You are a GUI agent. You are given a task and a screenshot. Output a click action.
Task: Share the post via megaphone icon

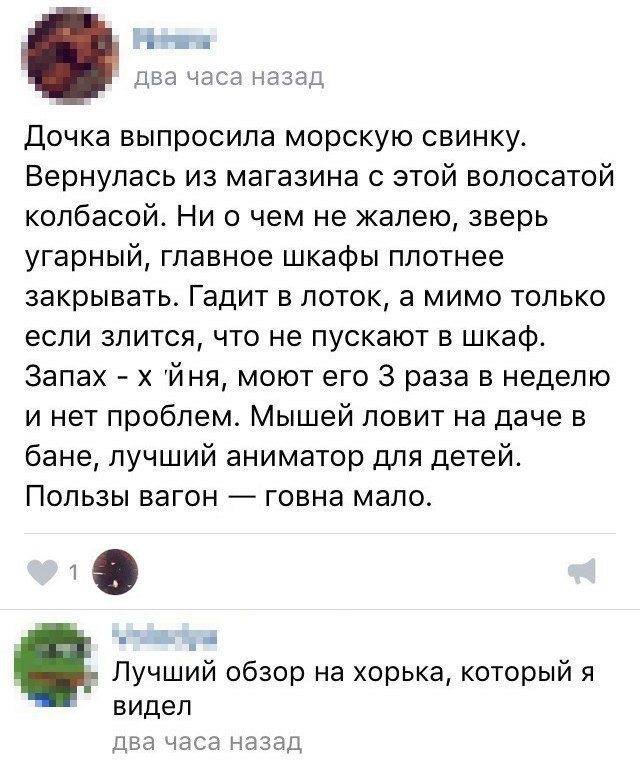tap(580, 572)
